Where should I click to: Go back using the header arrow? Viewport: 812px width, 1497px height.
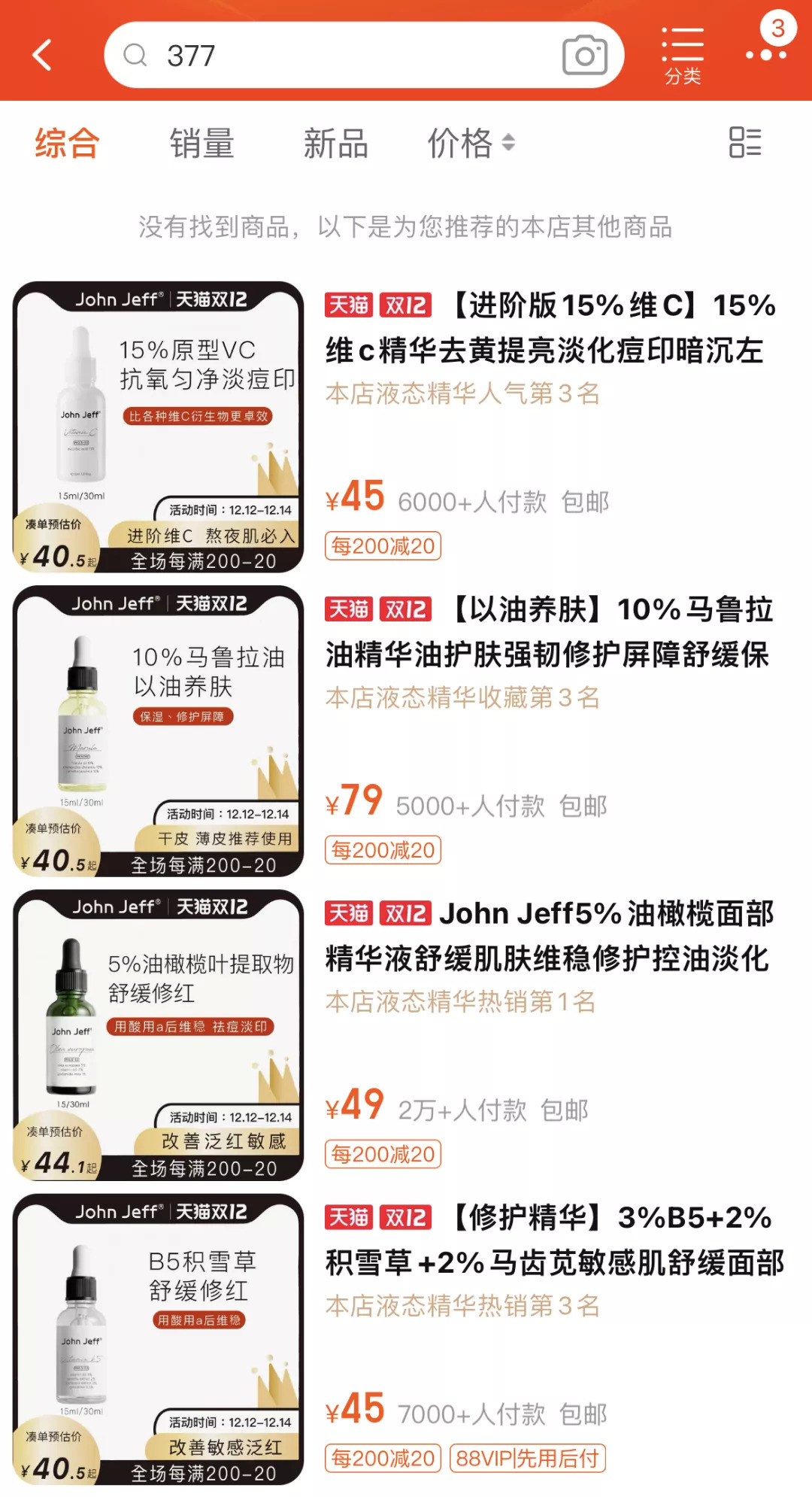(x=42, y=55)
